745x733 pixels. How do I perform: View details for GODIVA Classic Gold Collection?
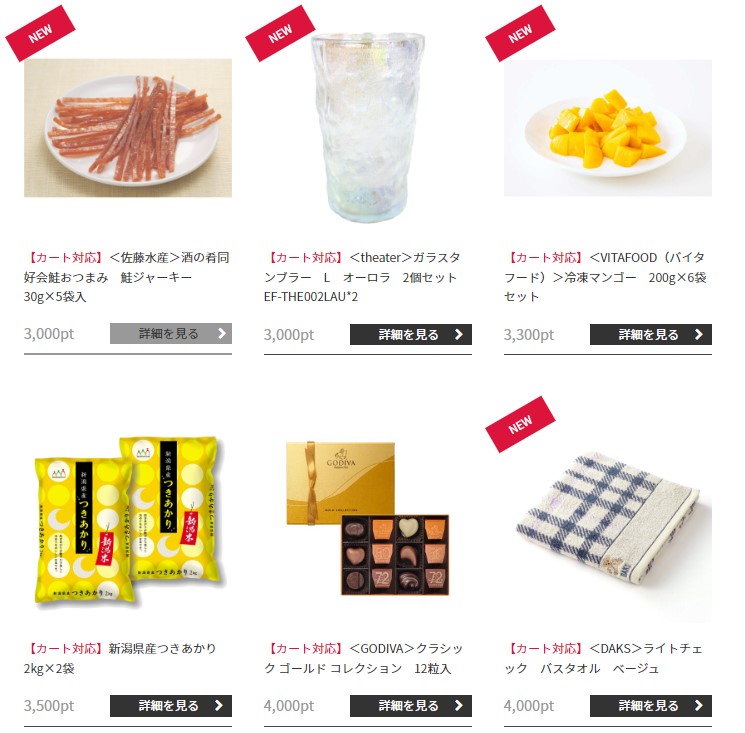pyautogui.click(x=410, y=706)
